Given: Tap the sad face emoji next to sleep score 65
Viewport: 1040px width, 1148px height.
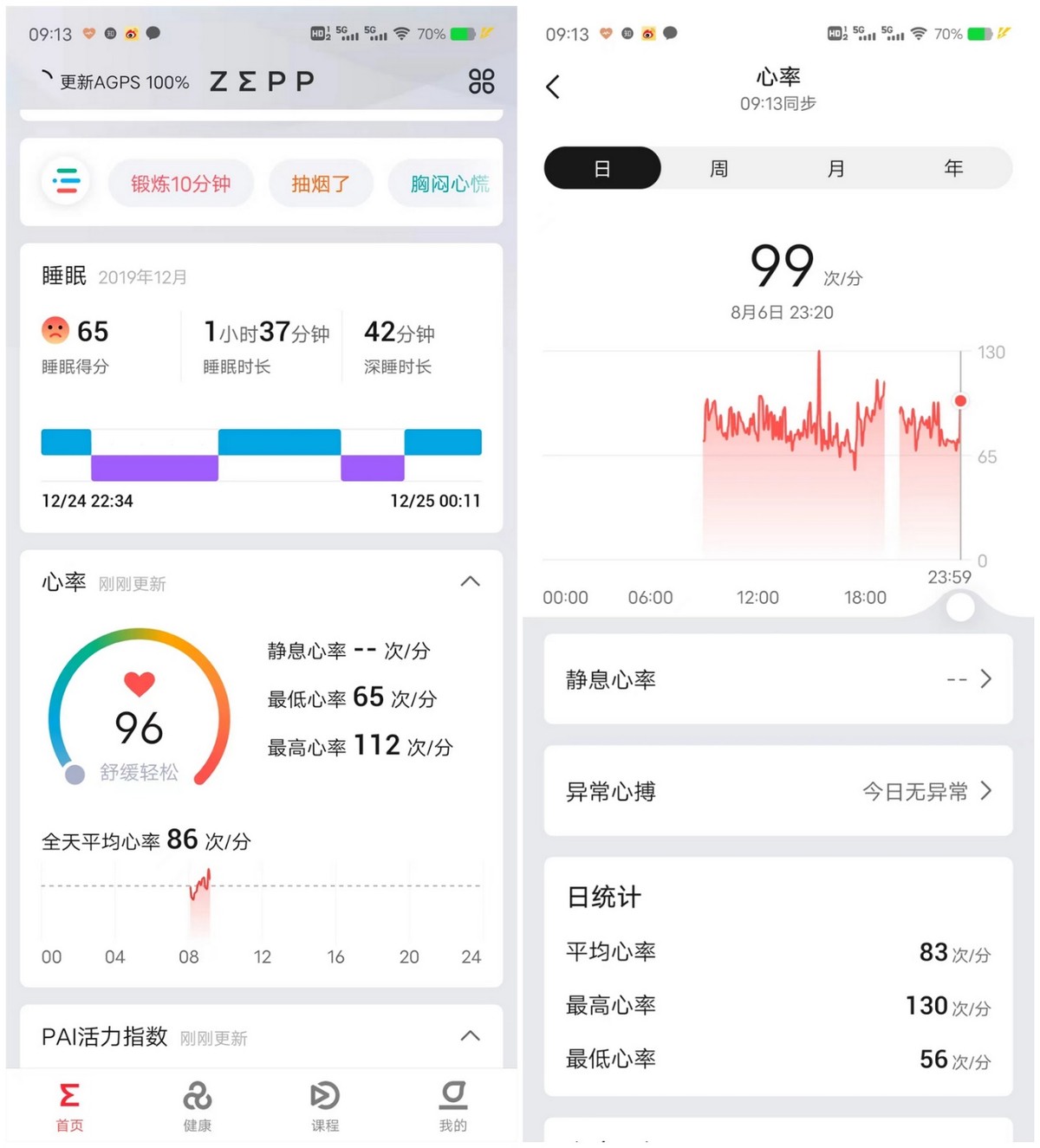Looking at the screenshot, I should [55, 330].
